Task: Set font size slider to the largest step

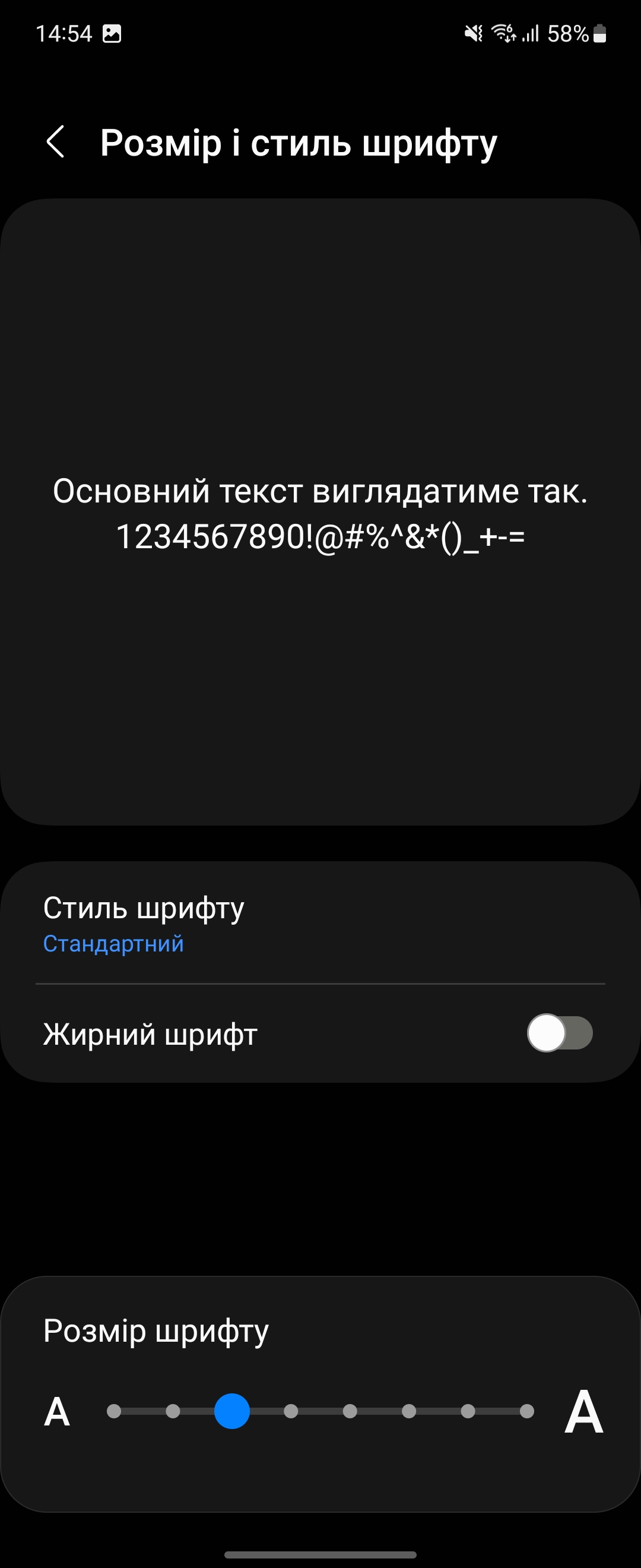Action: pos(526,1411)
